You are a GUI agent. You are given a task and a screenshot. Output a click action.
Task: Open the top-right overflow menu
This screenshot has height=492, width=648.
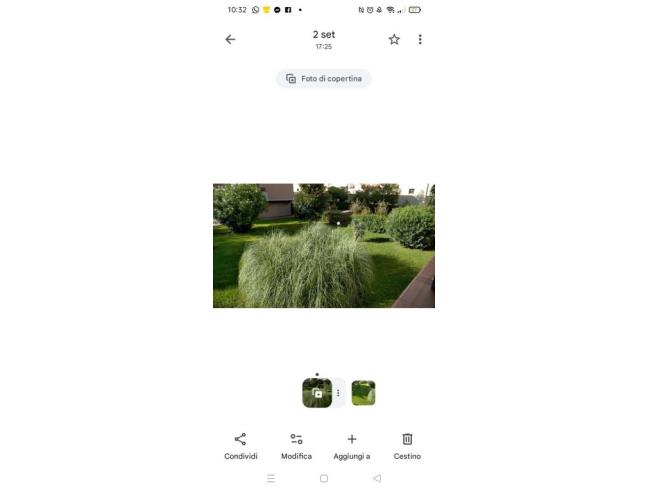(x=420, y=39)
